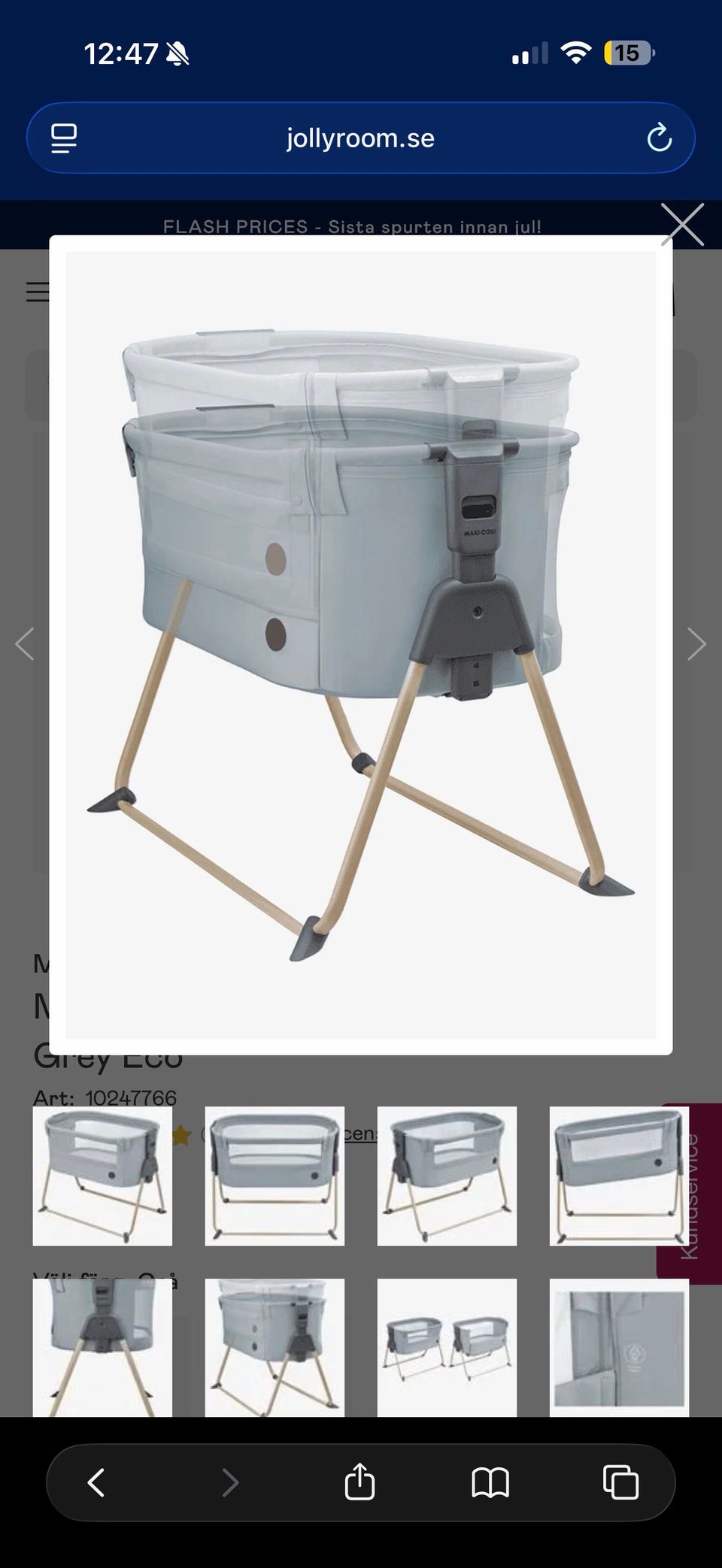Select the fabric close-up thumbnail
The height and width of the screenshot is (1568, 722).
click(619, 1347)
